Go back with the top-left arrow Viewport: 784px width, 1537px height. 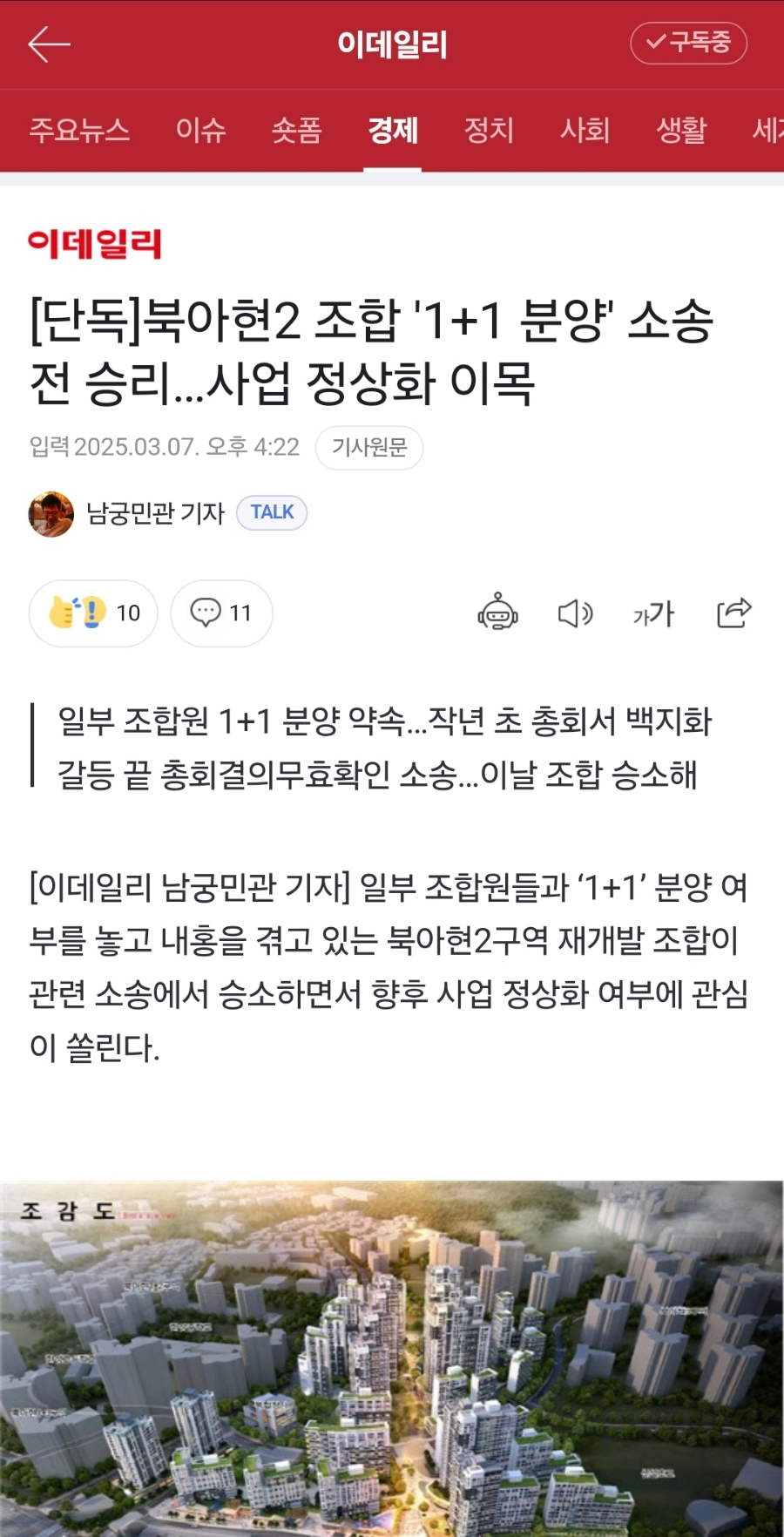pos(49,44)
